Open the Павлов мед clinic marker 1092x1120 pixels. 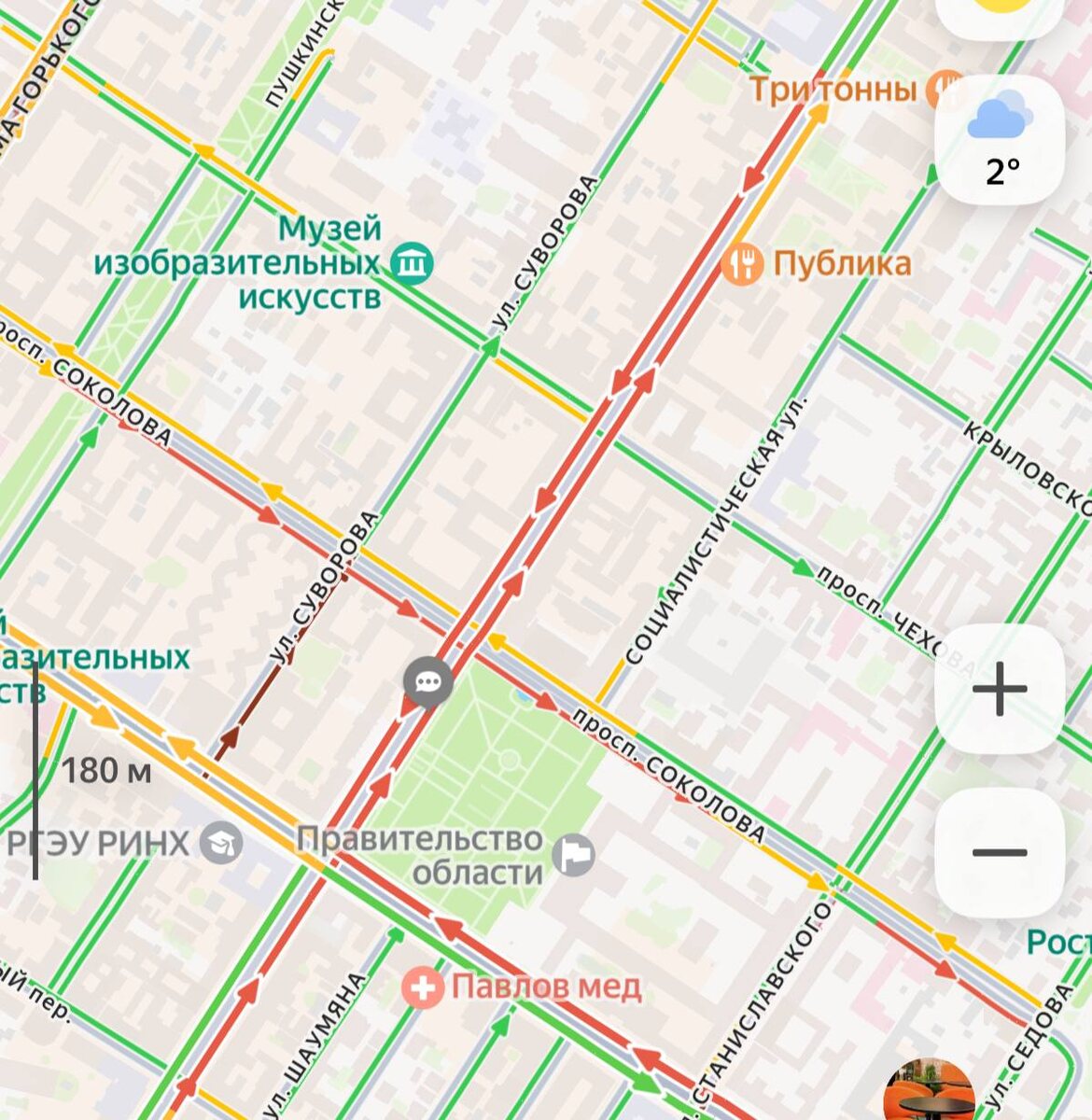click(423, 987)
